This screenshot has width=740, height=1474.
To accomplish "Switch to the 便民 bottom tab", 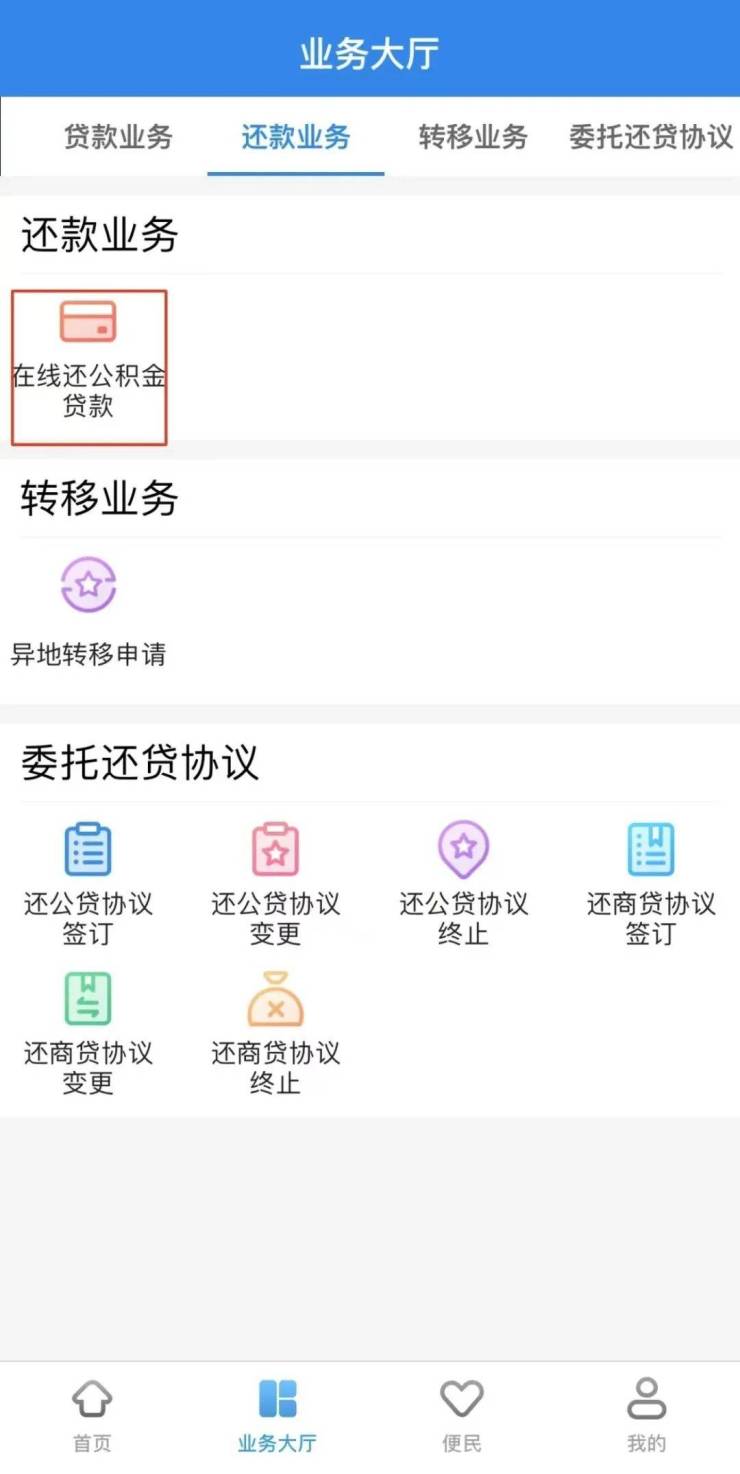I will [x=462, y=1415].
